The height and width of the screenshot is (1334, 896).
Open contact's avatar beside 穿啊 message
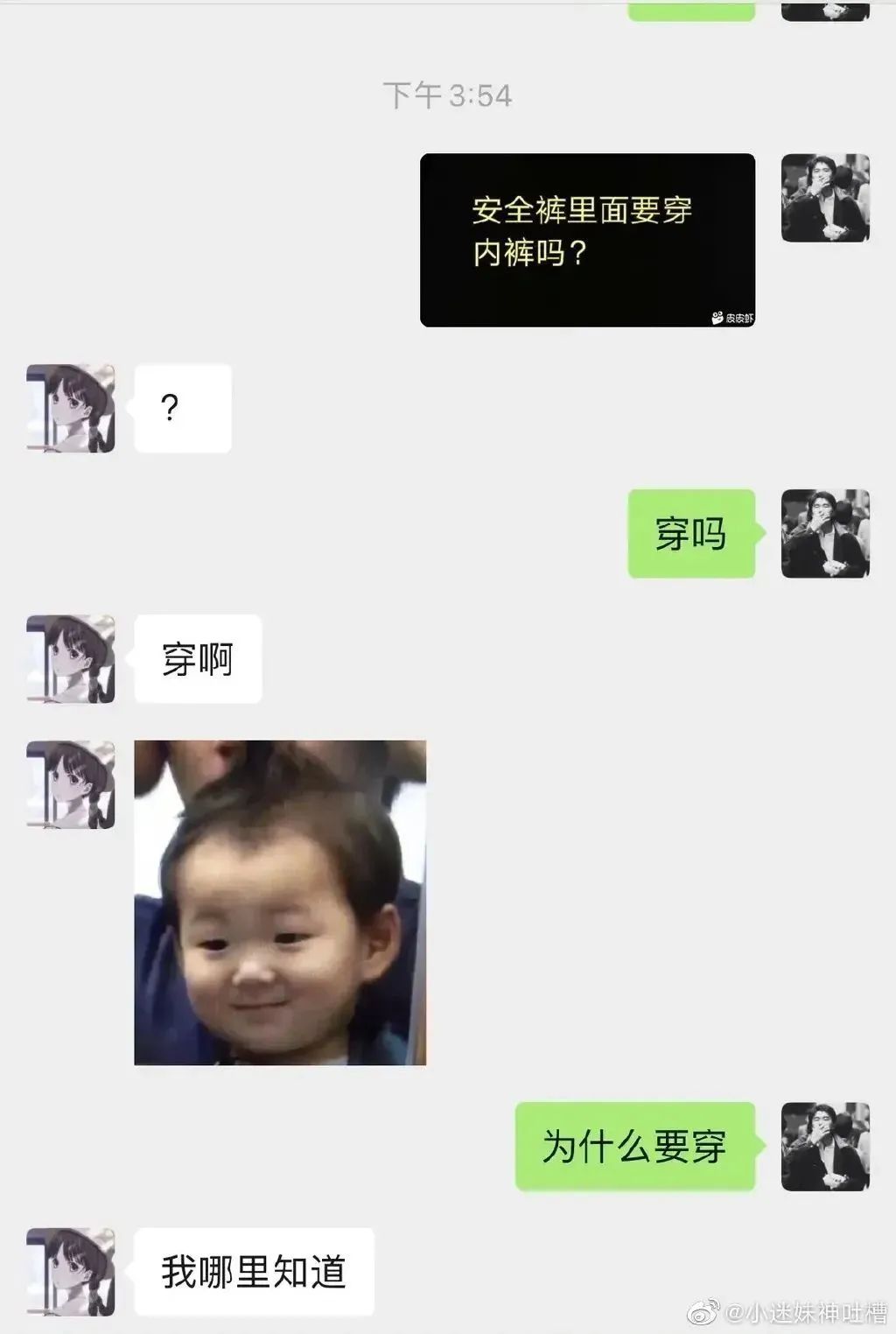[71, 659]
